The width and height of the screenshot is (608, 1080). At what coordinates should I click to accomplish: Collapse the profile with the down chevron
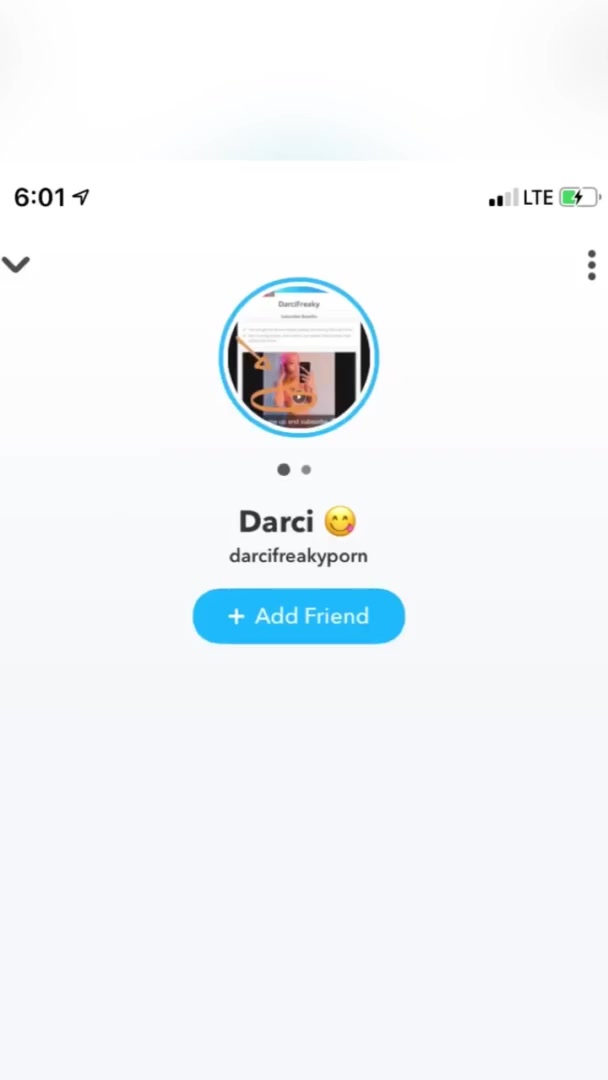(x=16, y=264)
